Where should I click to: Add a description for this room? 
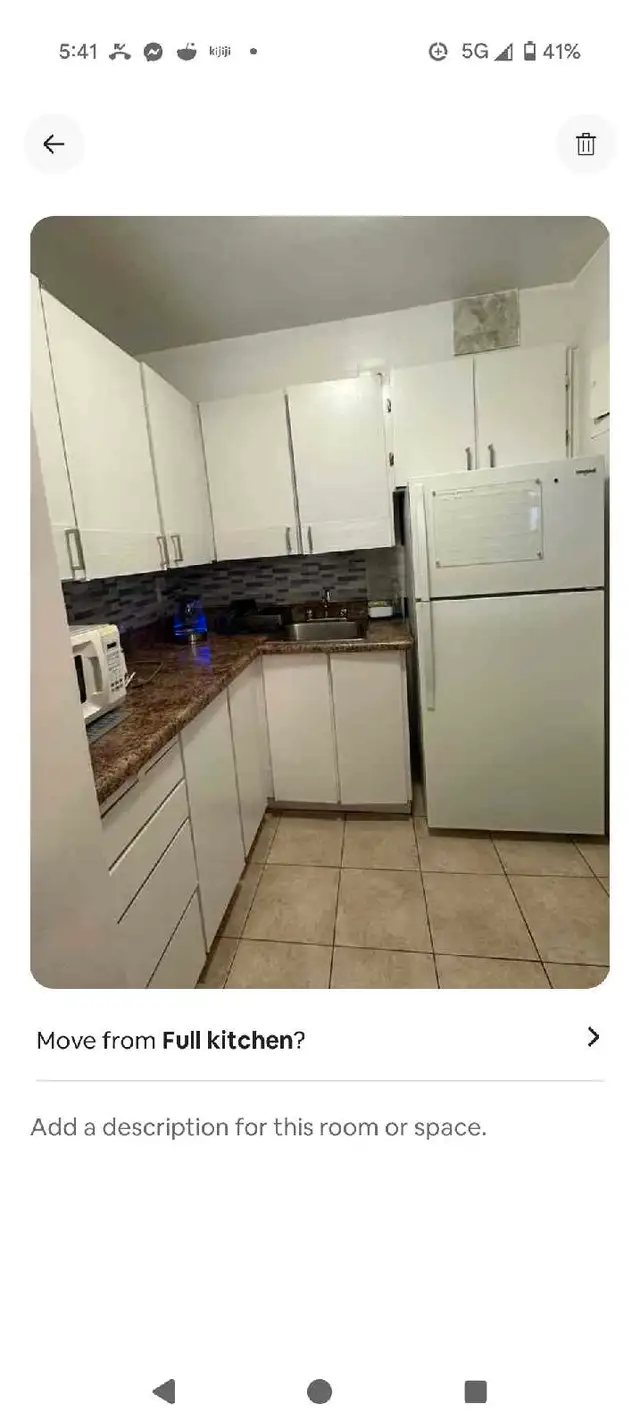tap(259, 1128)
